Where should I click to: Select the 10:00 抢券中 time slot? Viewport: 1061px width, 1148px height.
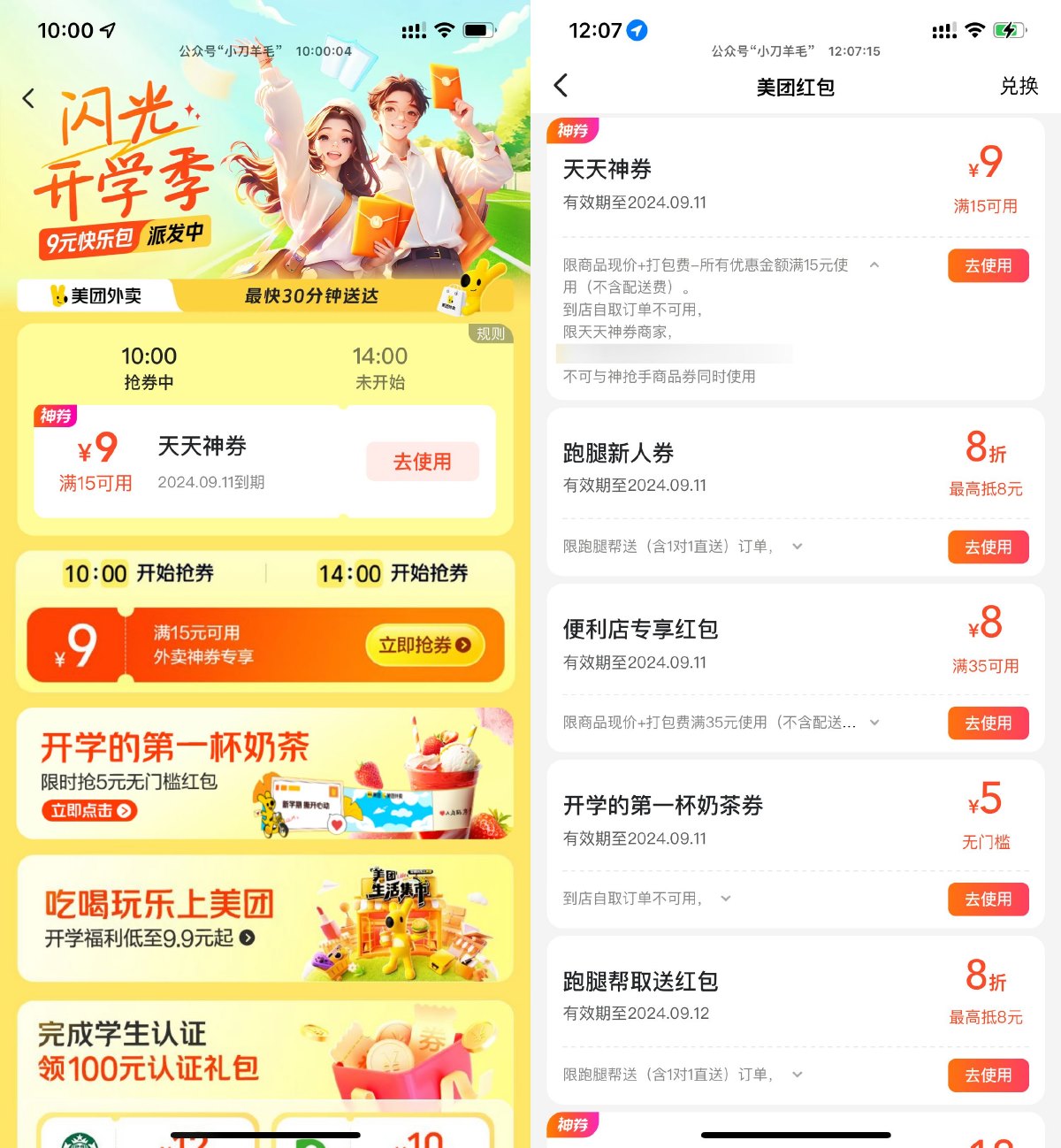click(149, 368)
